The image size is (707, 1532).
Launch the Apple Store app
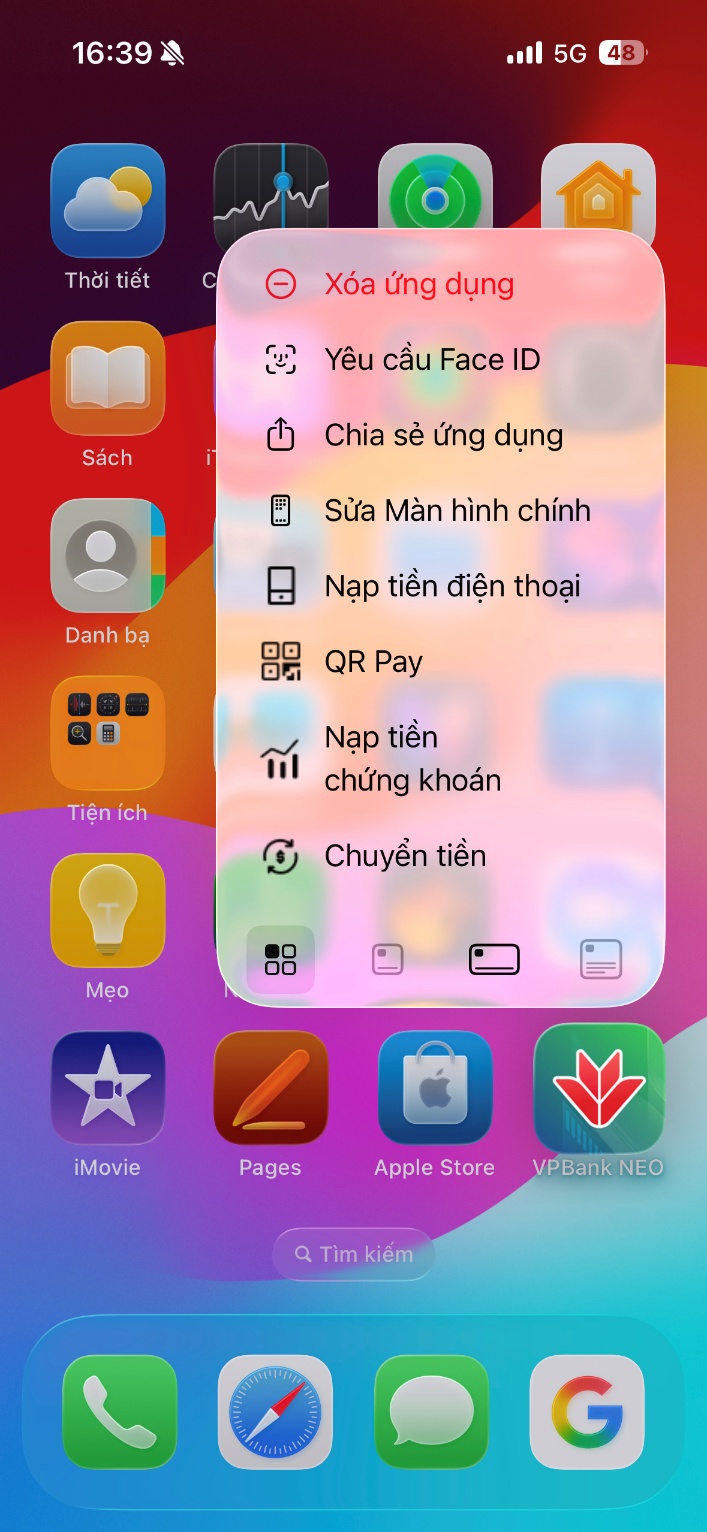(434, 1088)
